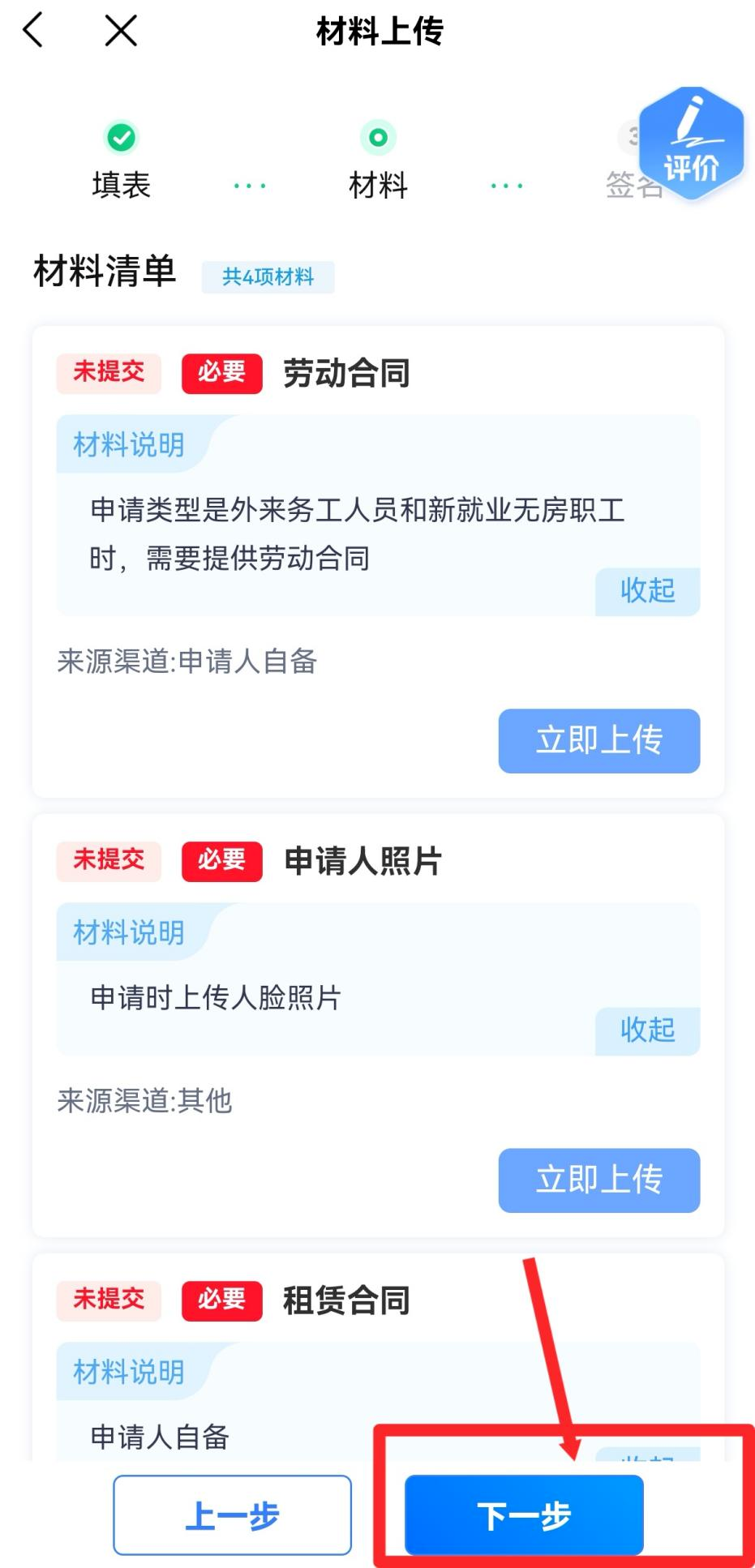Select the 填表 step label

(x=122, y=185)
